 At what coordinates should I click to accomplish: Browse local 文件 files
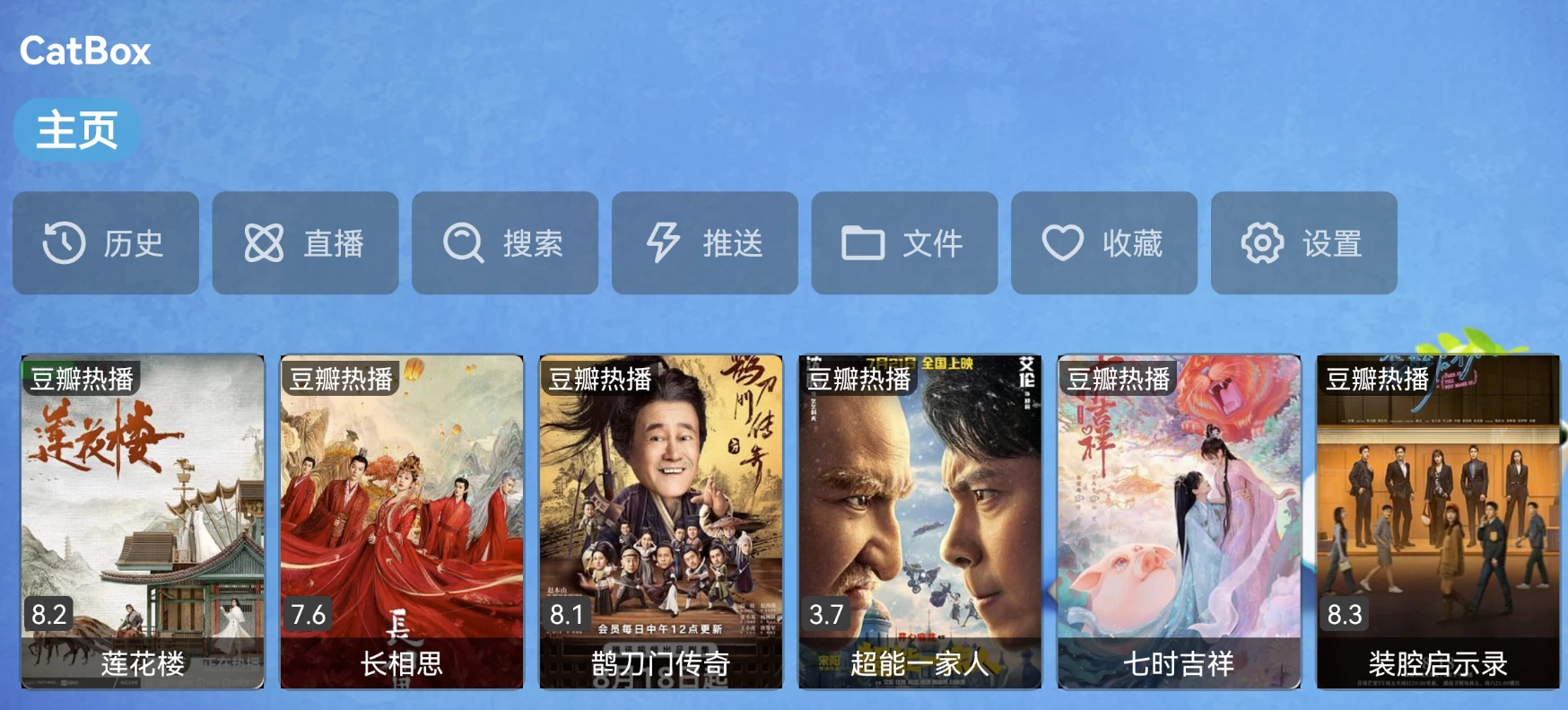pyautogui.click(x=904, y=243)
